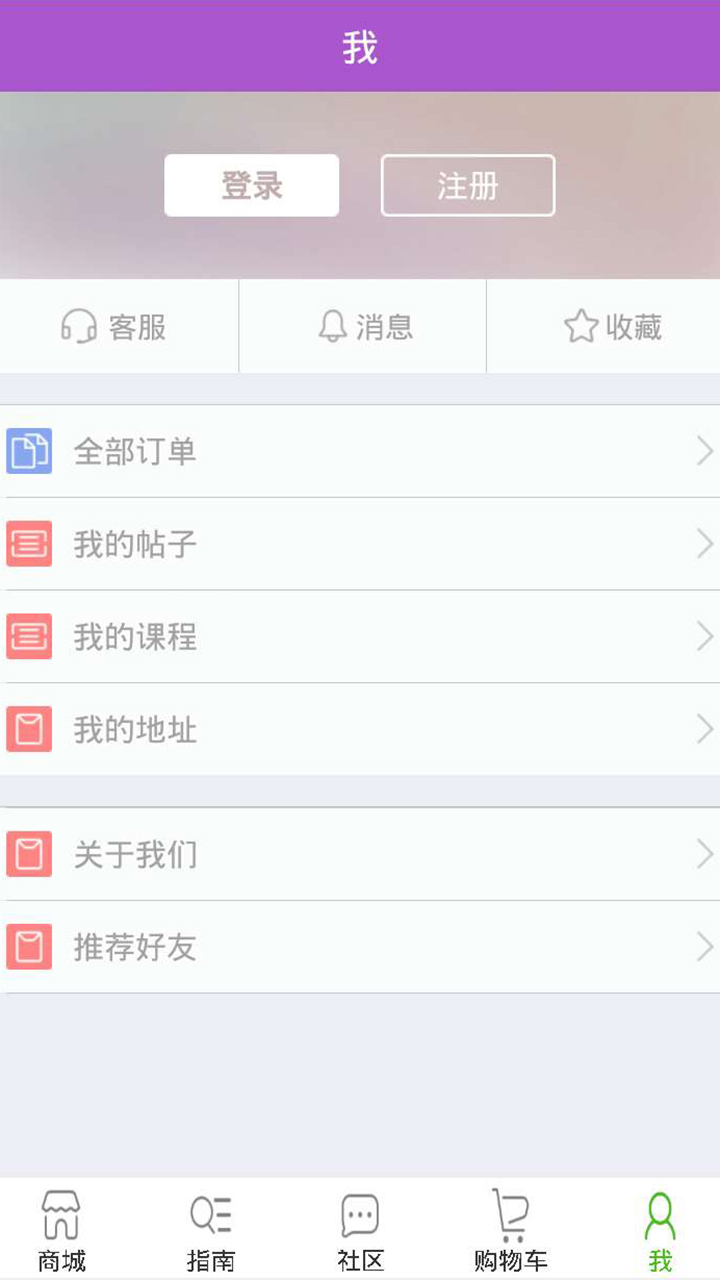Open the 购物车 cart icon

click(509, 1211)
